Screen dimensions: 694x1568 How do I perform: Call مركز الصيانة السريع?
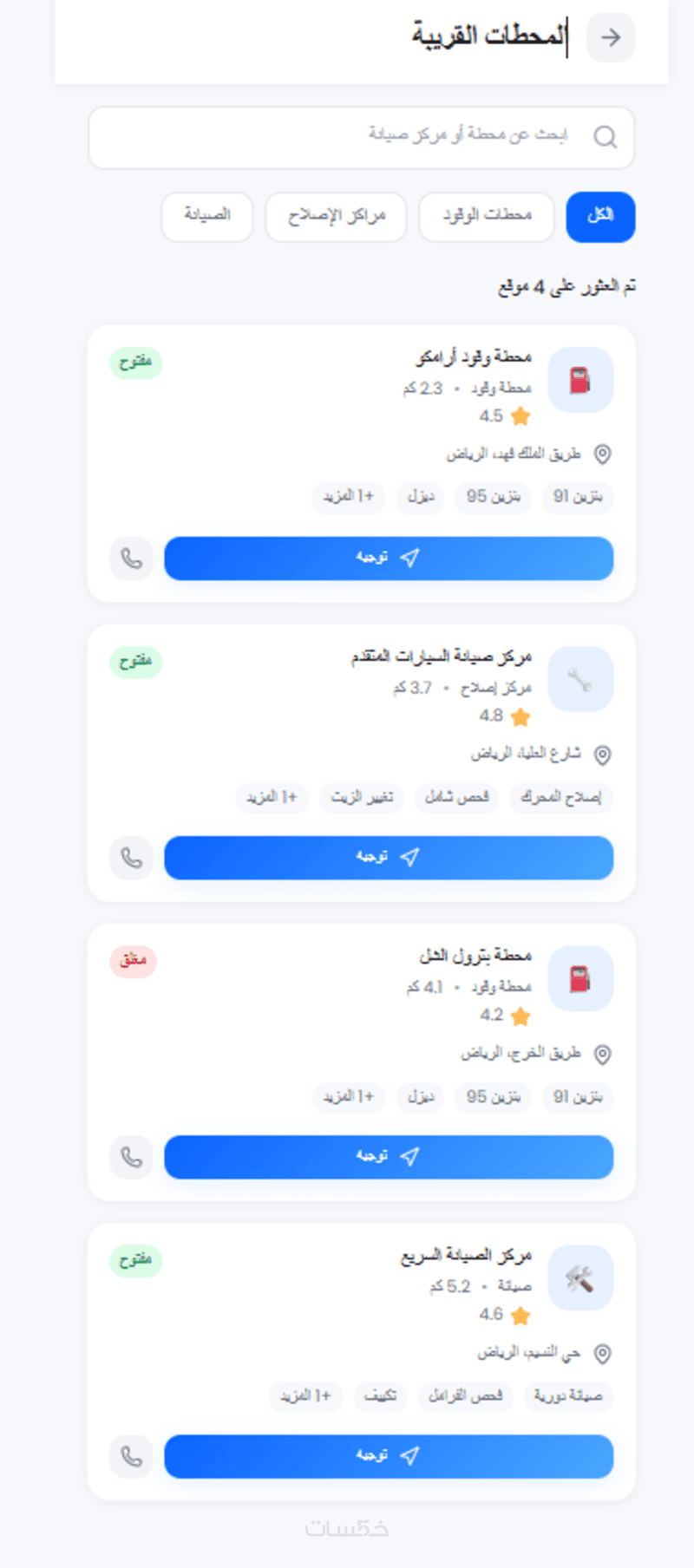132,1456
